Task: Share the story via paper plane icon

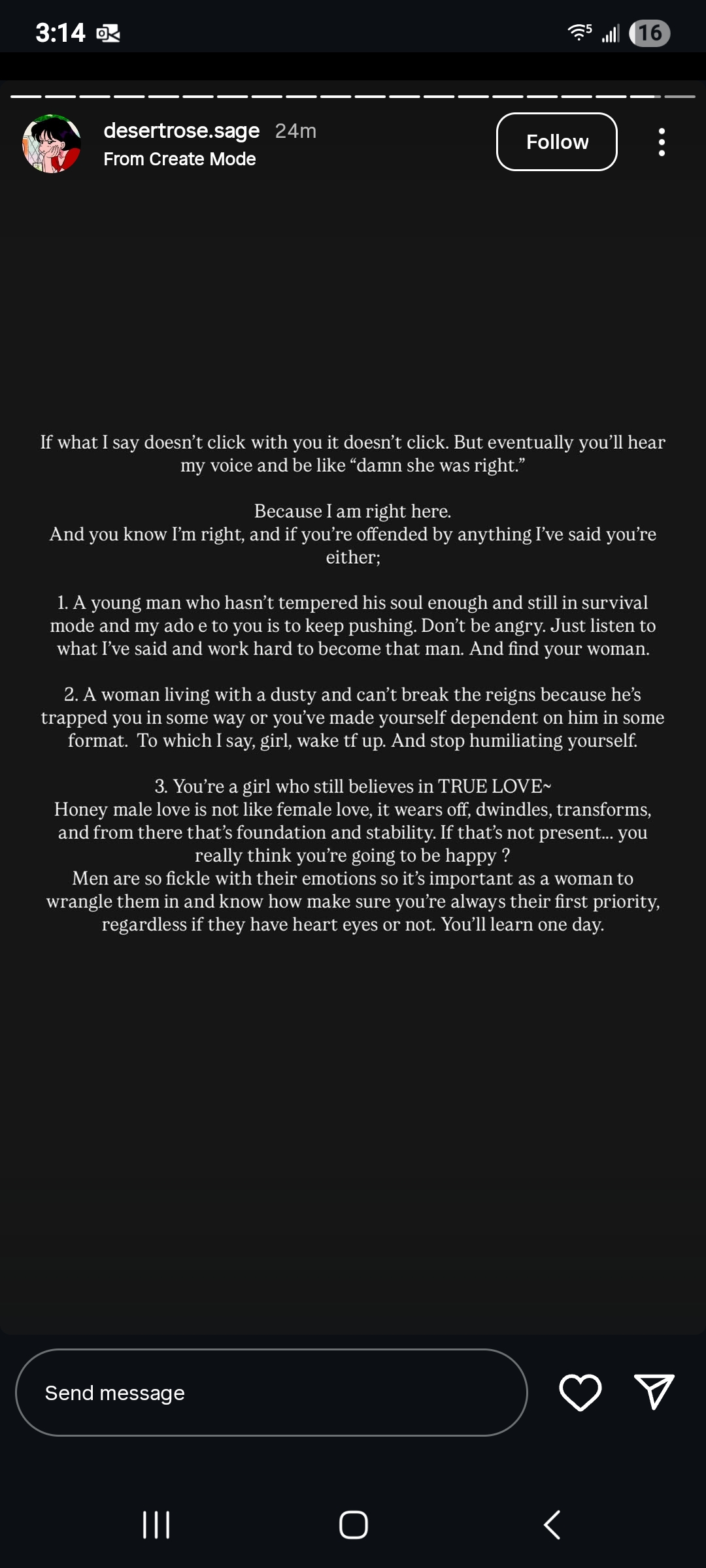Action: pos(654,1392)
